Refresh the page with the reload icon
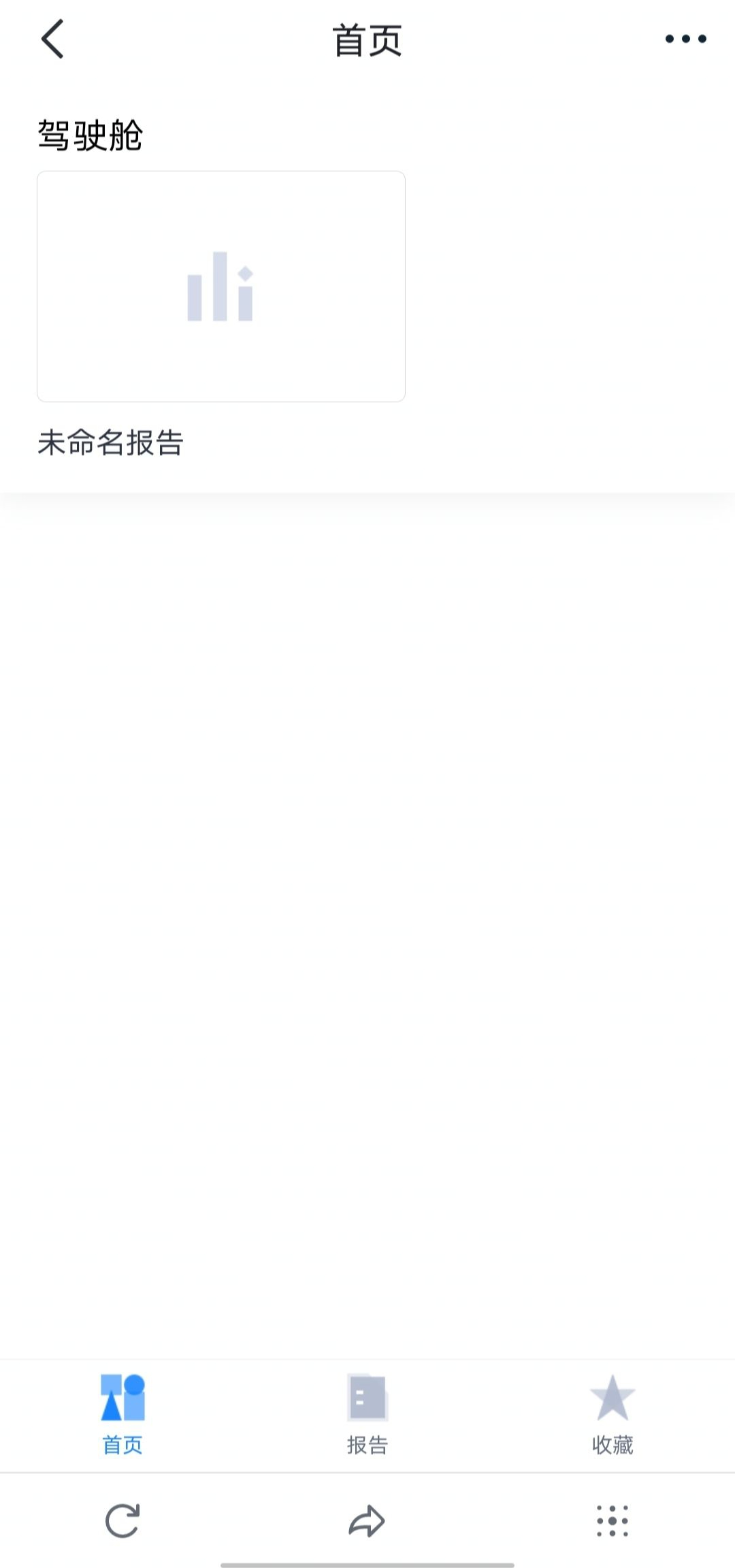This screenshot has height=1568, width=735. tap(122, 1521)
